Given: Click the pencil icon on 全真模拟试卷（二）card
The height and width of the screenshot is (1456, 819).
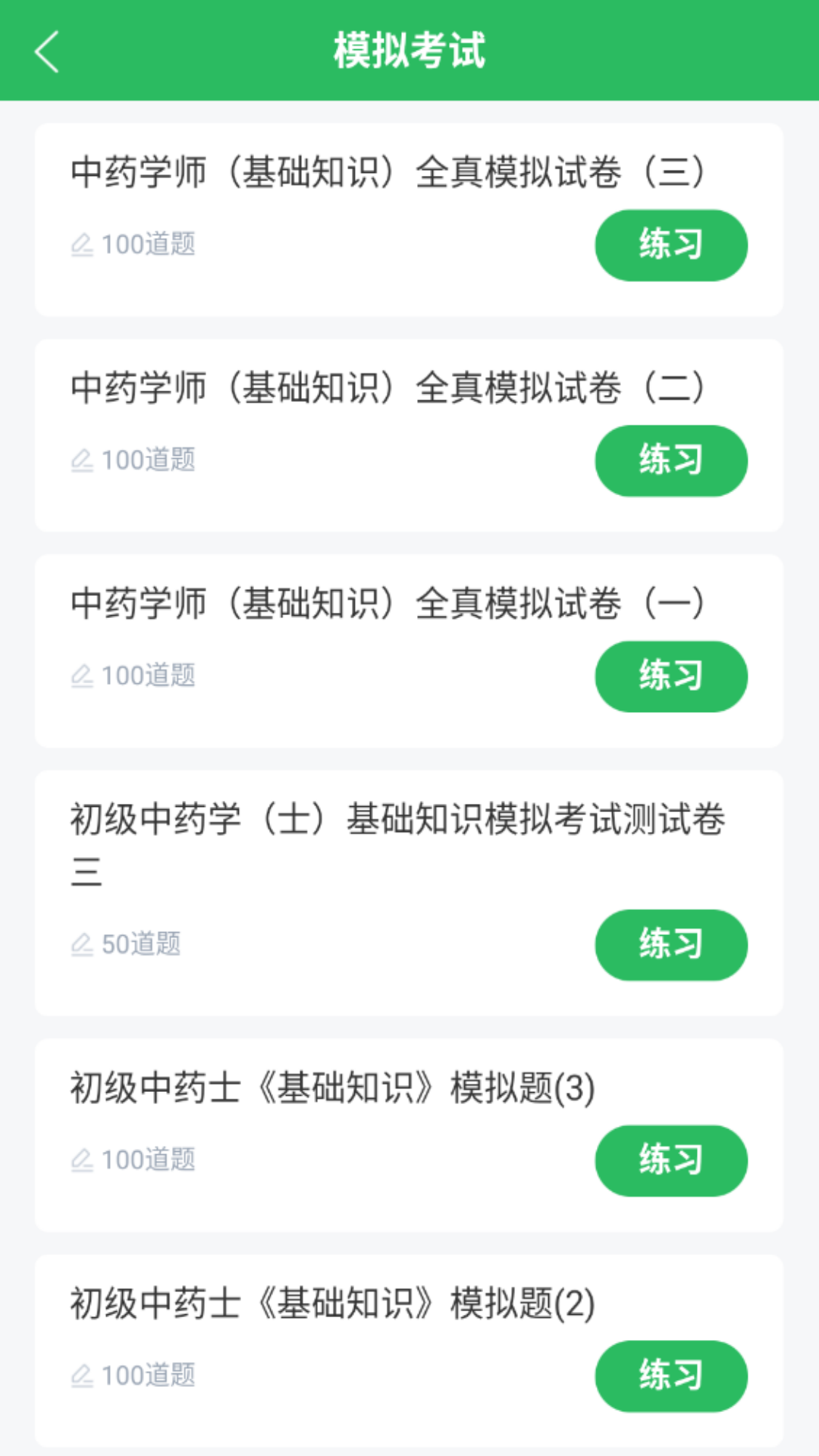Looking at the screenshot, I should (x=83, y=460).
